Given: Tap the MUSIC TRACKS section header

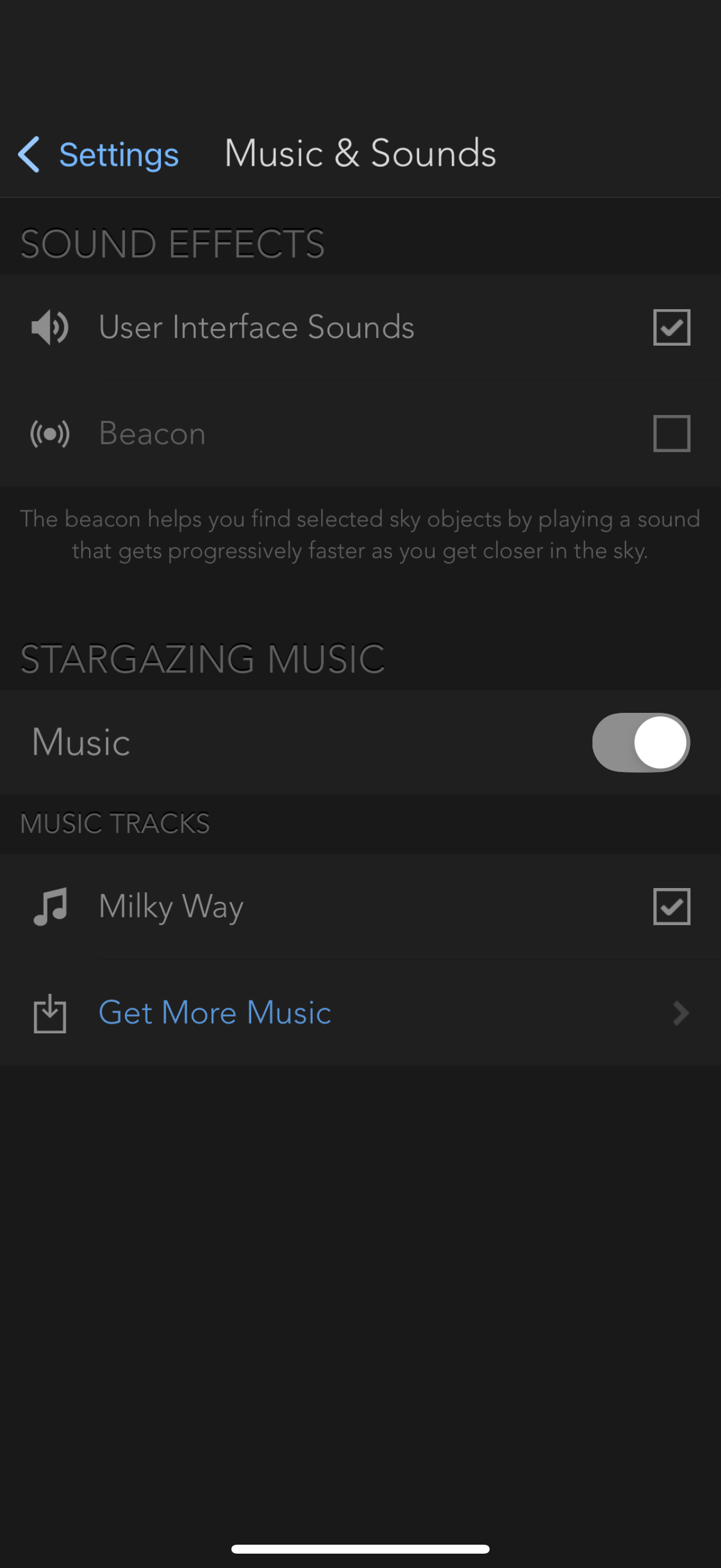Looking at the screenshot, I should 114,823.
